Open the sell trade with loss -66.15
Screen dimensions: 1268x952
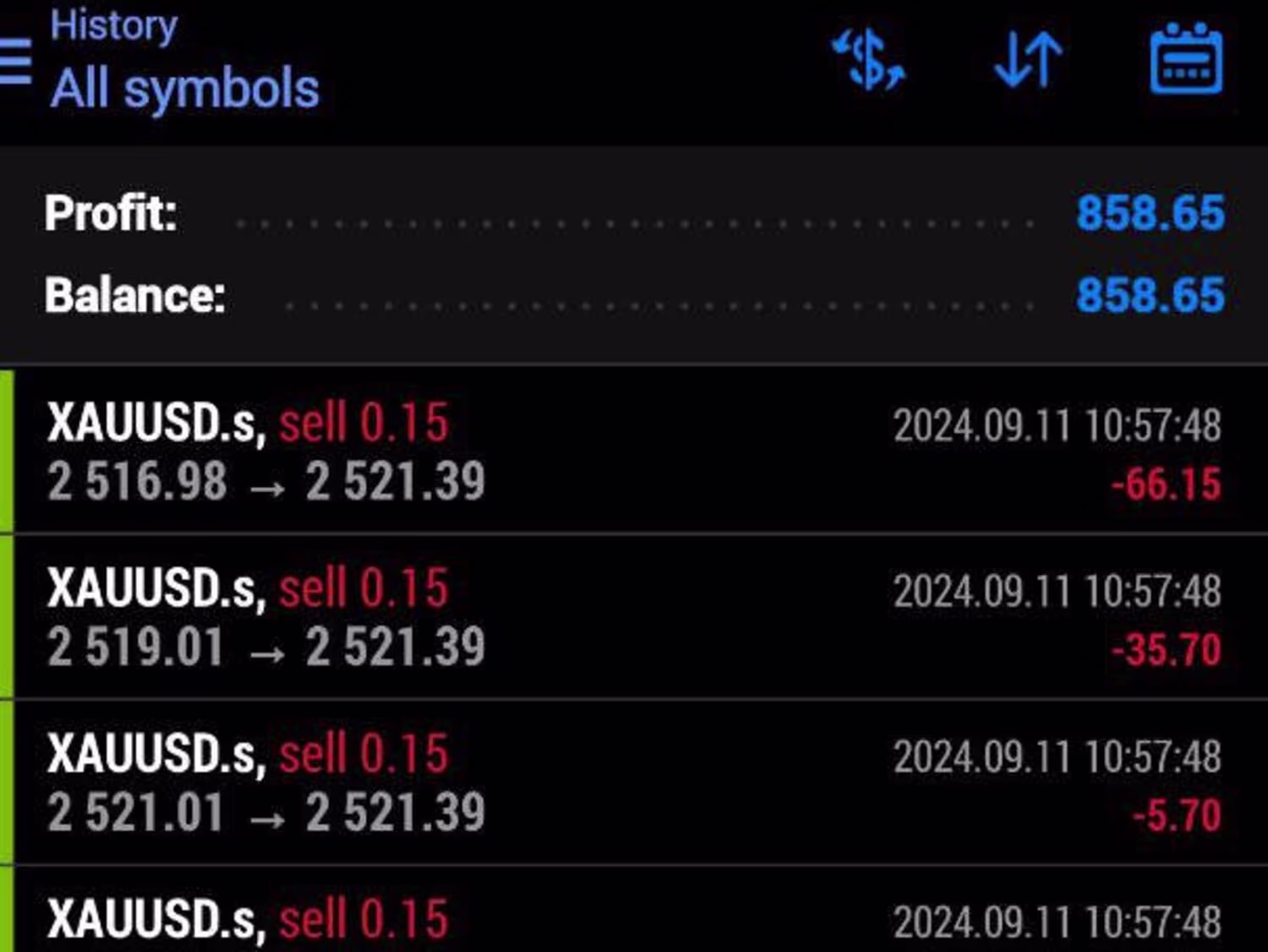[x=634, y=451]
